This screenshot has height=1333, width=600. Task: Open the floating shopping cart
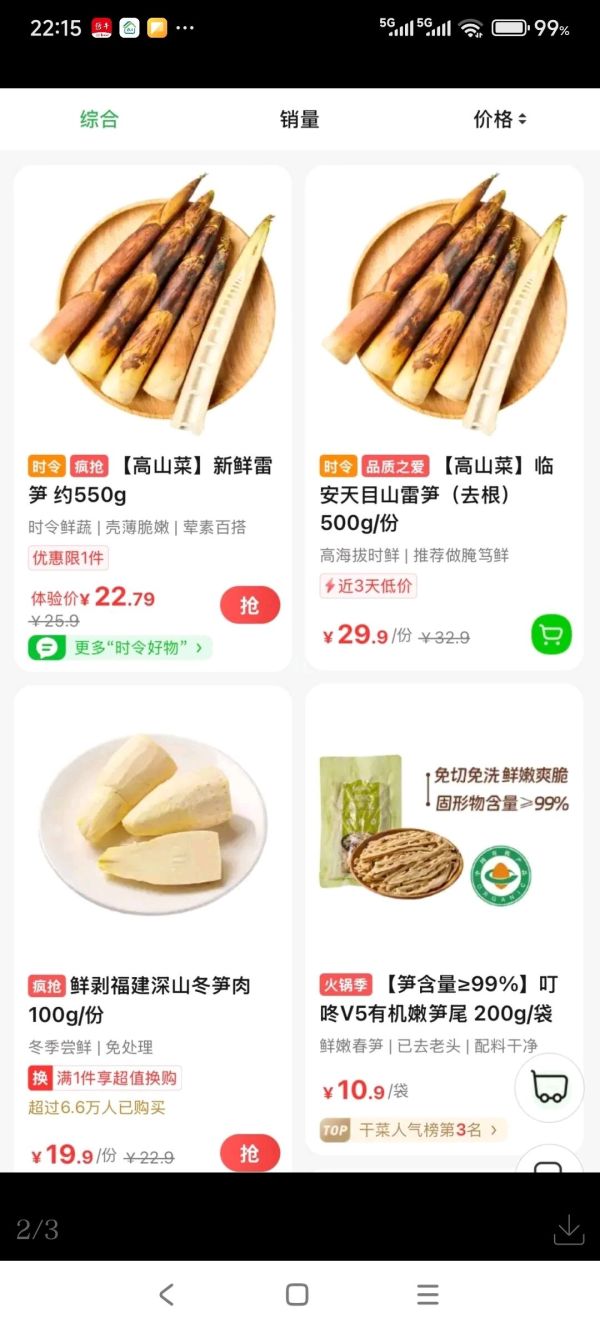548,1087
